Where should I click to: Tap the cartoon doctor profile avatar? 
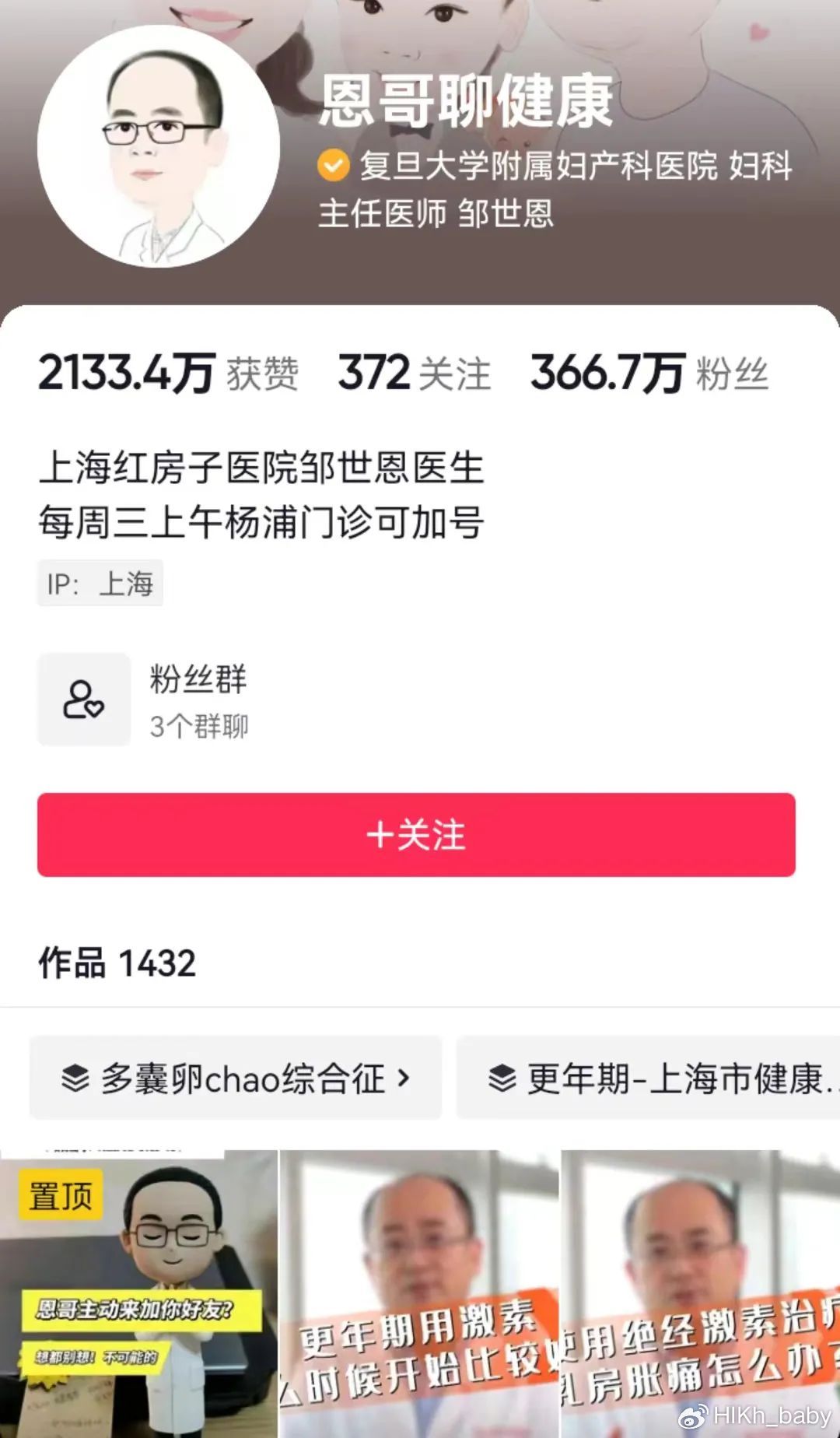coord(159,147)
